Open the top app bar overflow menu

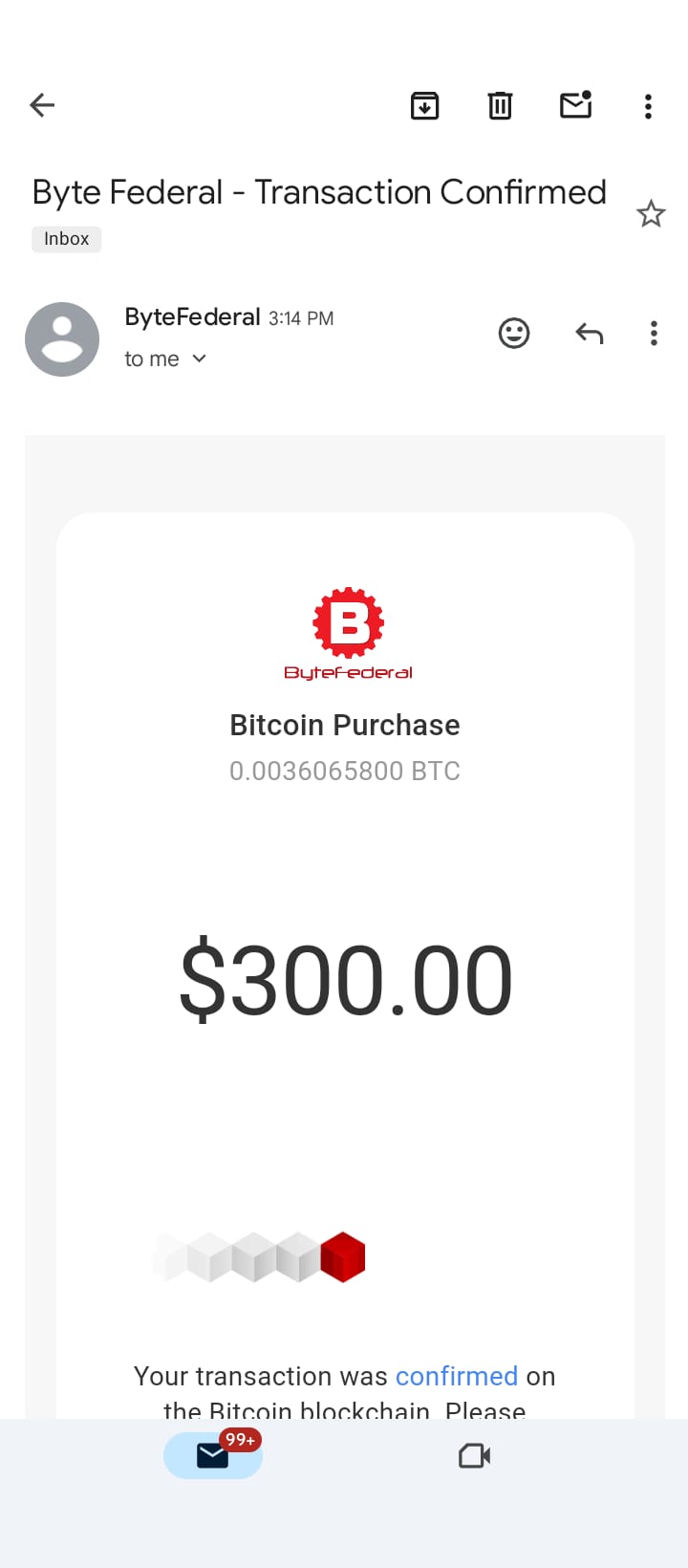tap(648, 106)
